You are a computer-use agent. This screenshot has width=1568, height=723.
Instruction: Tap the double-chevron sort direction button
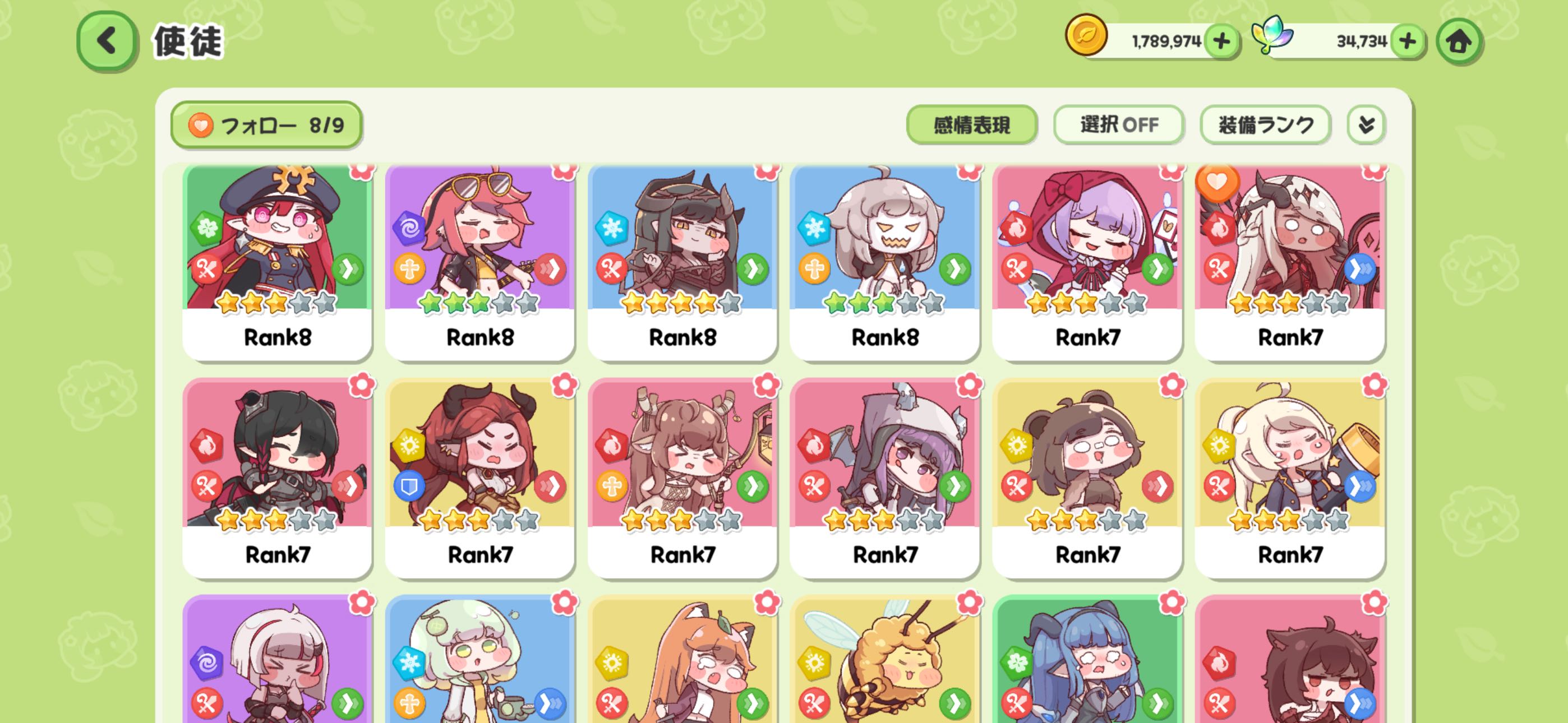1366,125
